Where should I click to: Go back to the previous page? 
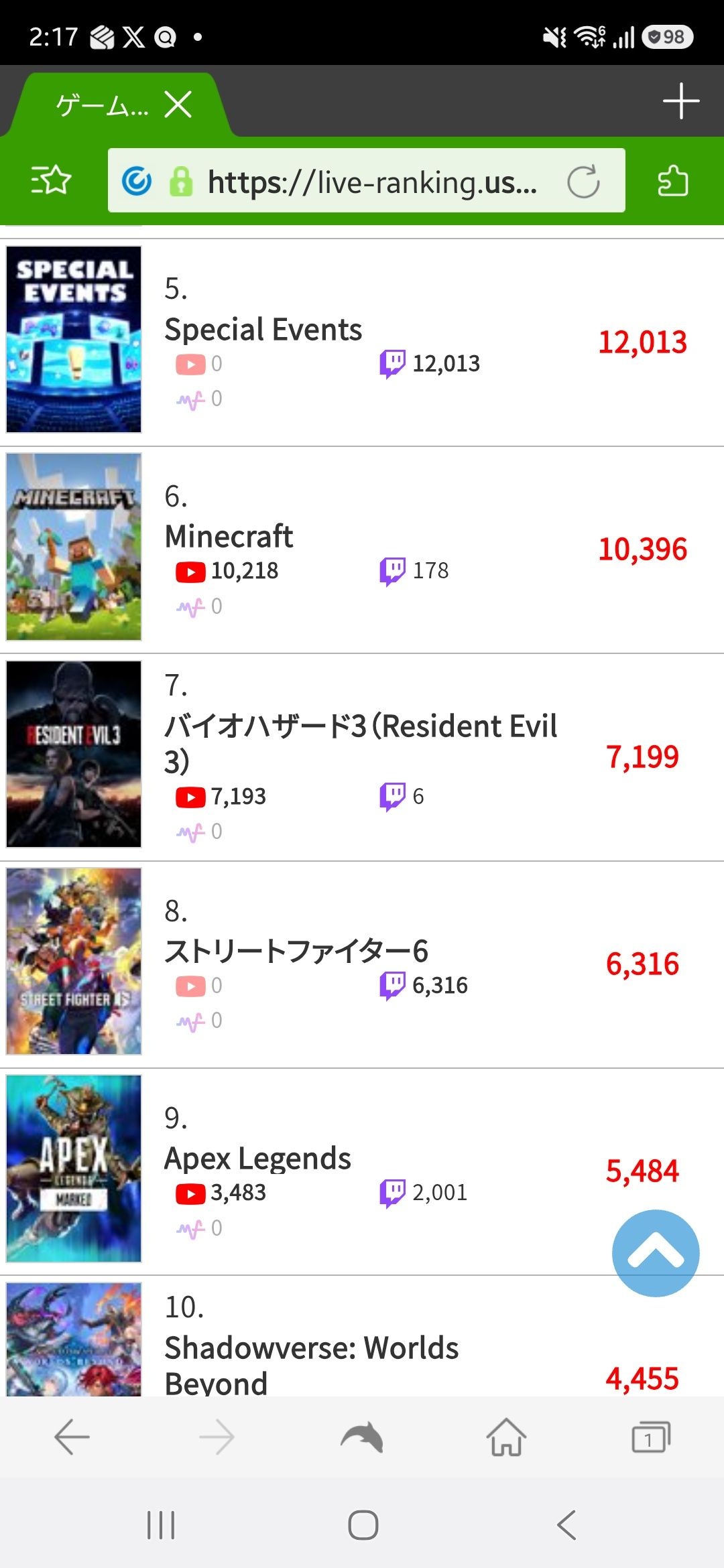72,1437
